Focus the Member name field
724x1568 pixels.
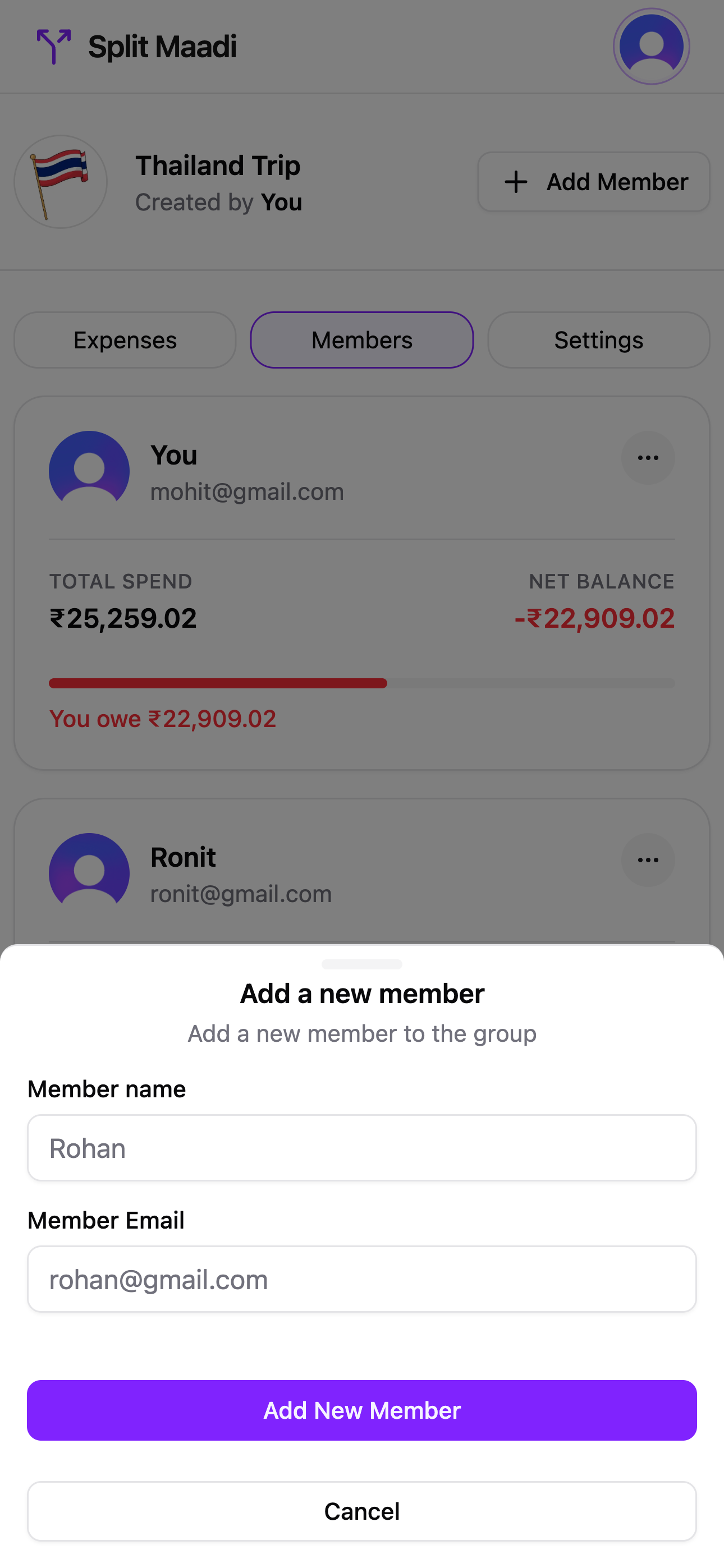[x=361, y=1147]
